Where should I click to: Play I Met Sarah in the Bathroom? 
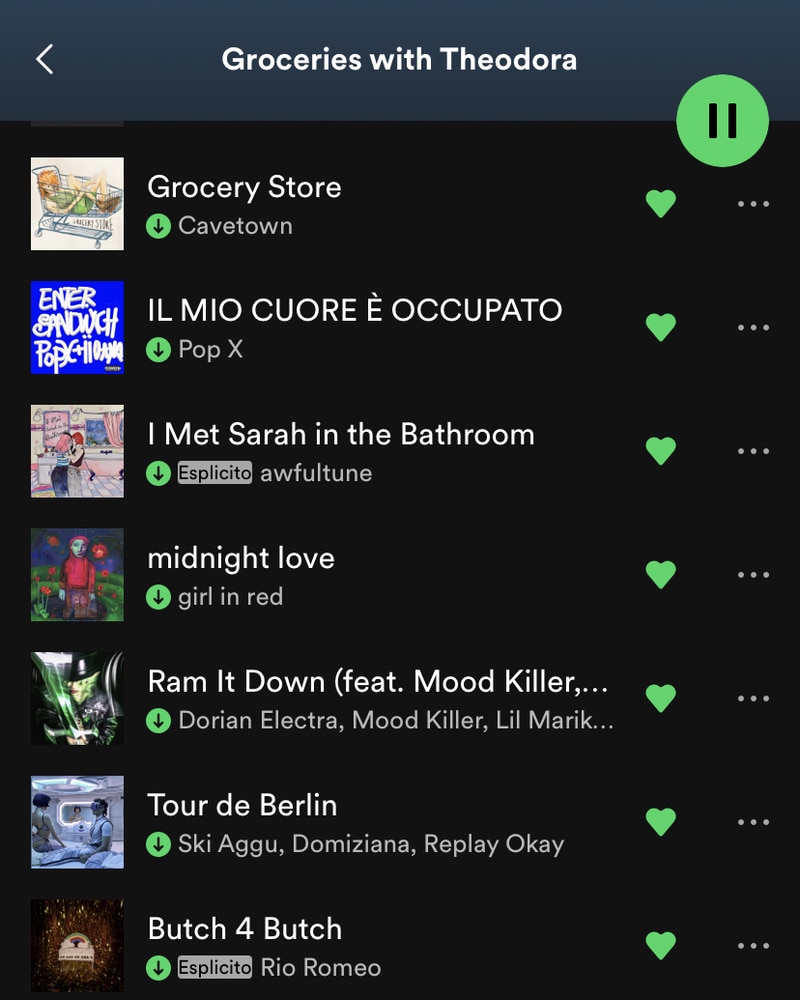340,435
